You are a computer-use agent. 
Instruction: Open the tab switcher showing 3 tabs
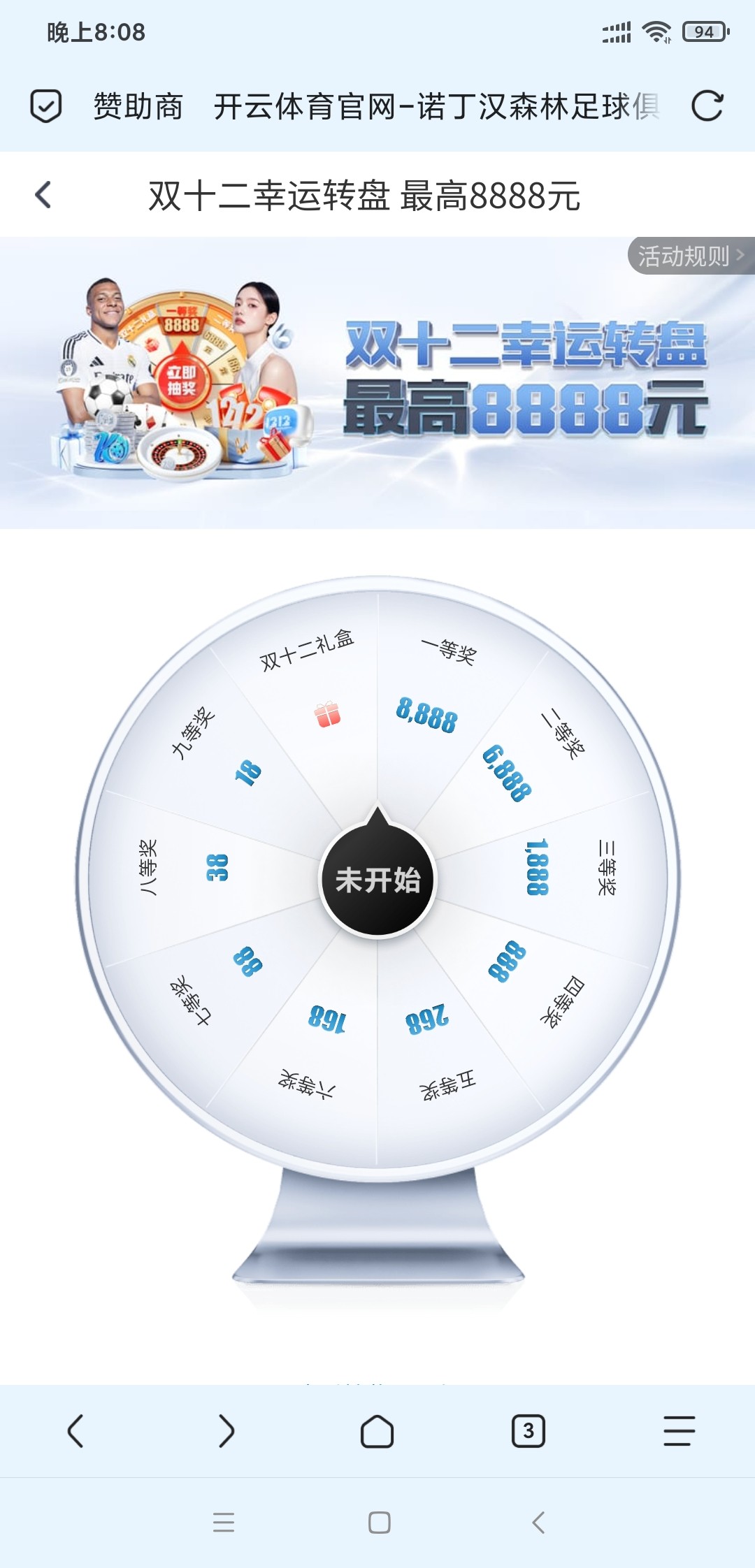pyautogui.click(x=528, y=1431)
